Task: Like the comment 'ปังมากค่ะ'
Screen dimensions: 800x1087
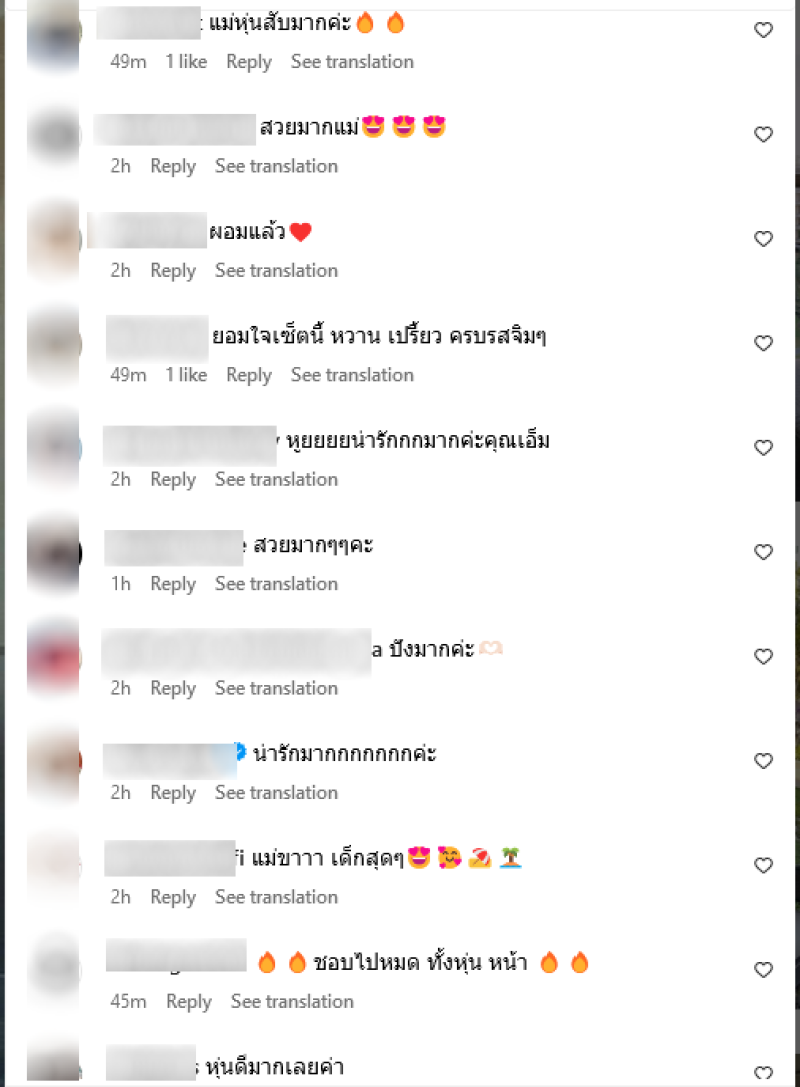Action: click(x=763, y=657)
